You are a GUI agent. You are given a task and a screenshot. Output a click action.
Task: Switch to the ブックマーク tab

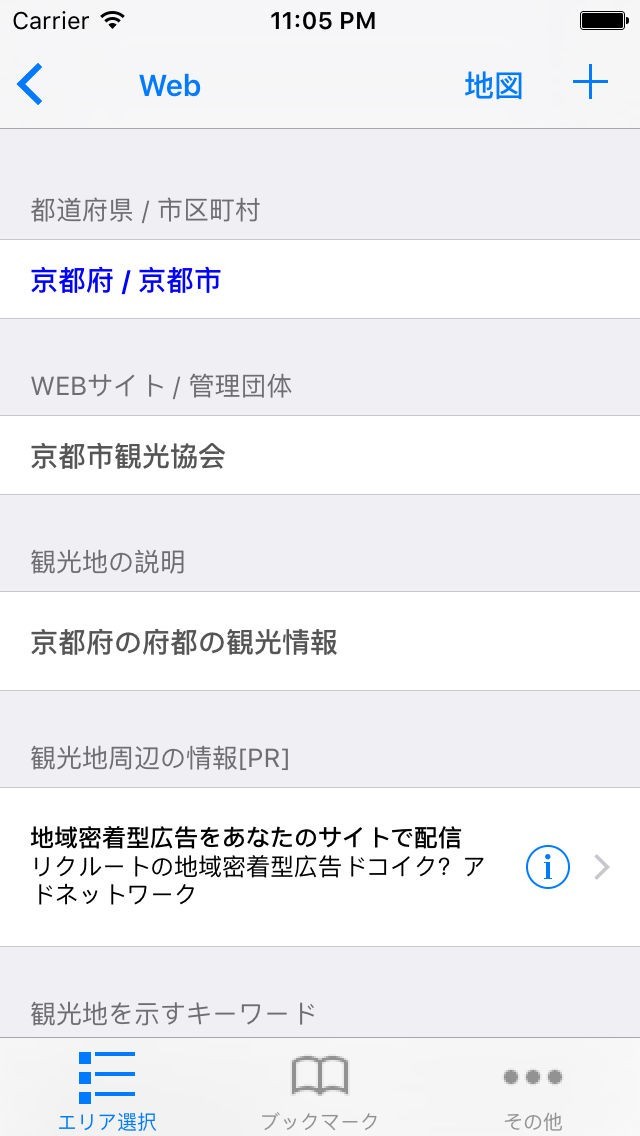pyautogui.click(x=320, y=1090)
